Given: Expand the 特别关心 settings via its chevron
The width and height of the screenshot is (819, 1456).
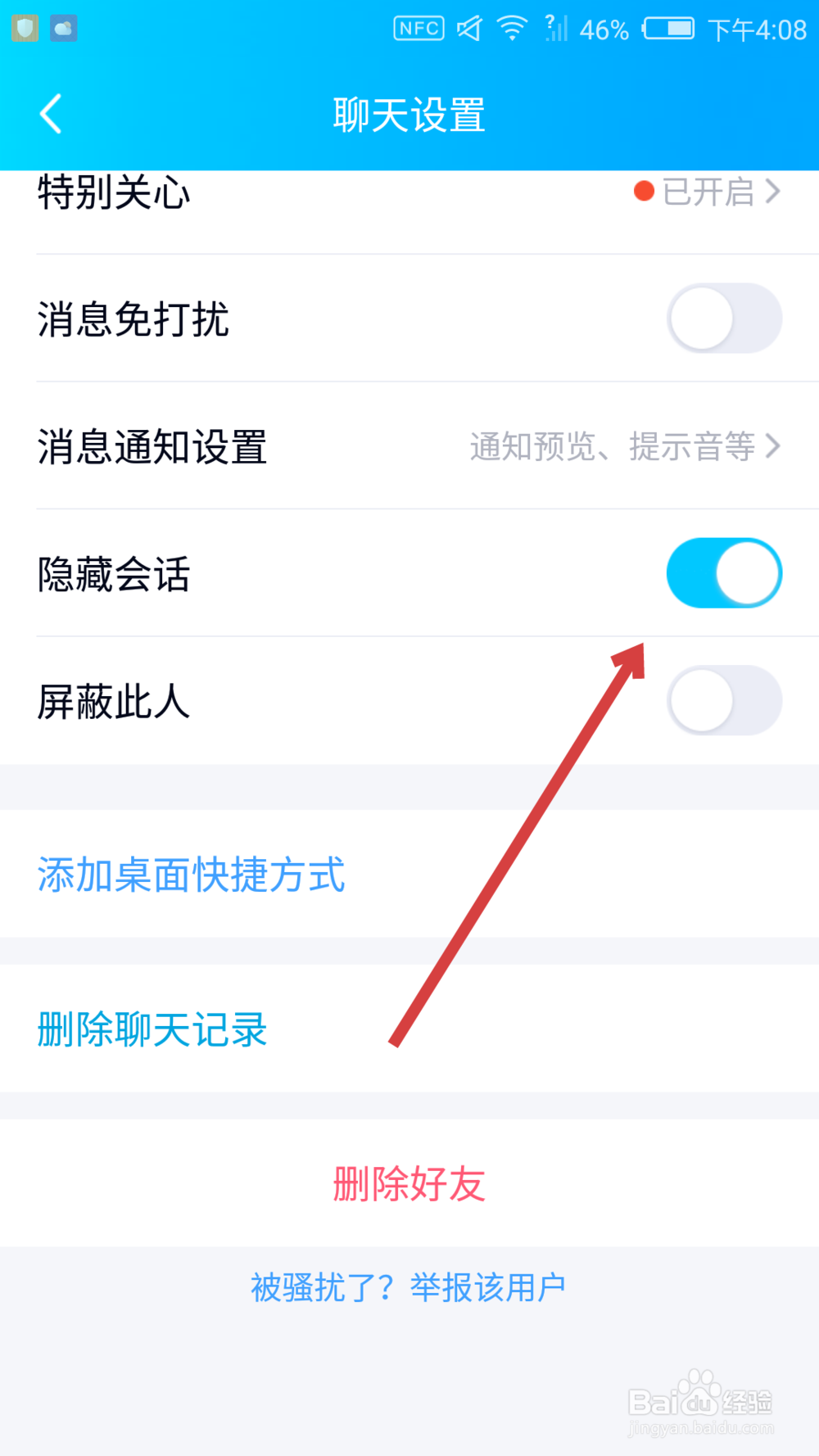Looking at the screenshot, I should (773, 192).
